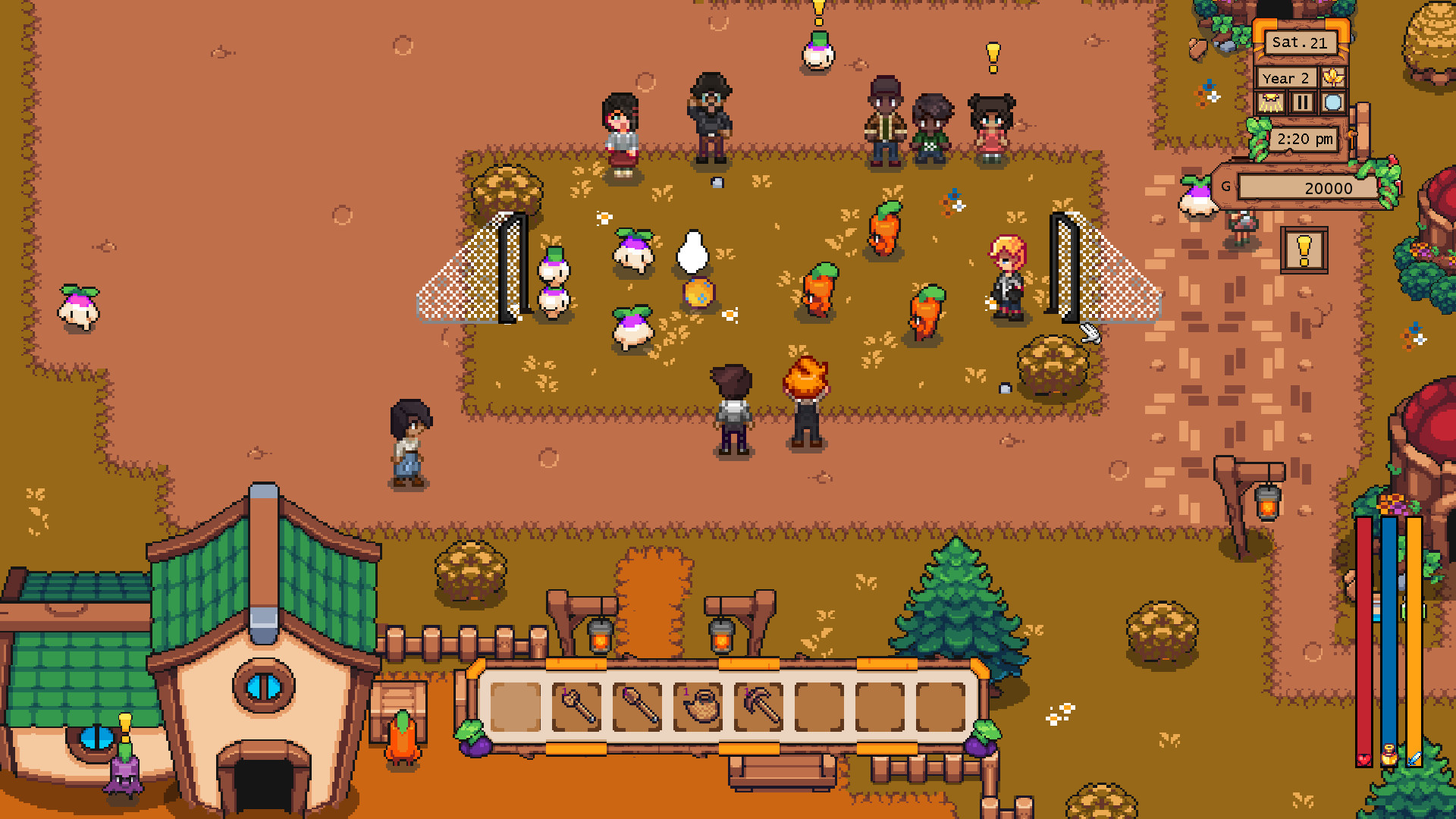Open the quest log exclamation box

pos(1304,250)
